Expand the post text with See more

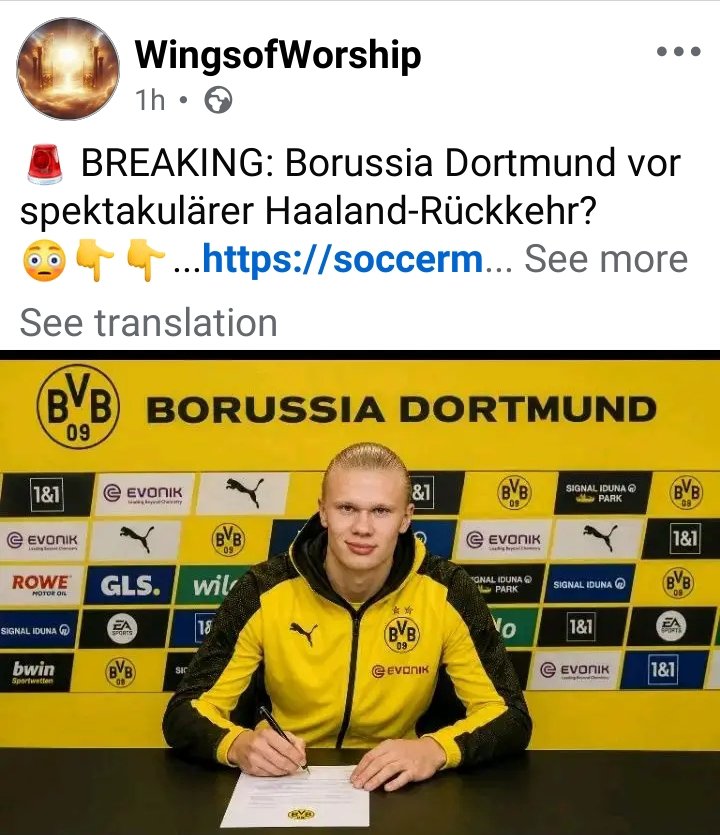[606, 259]
